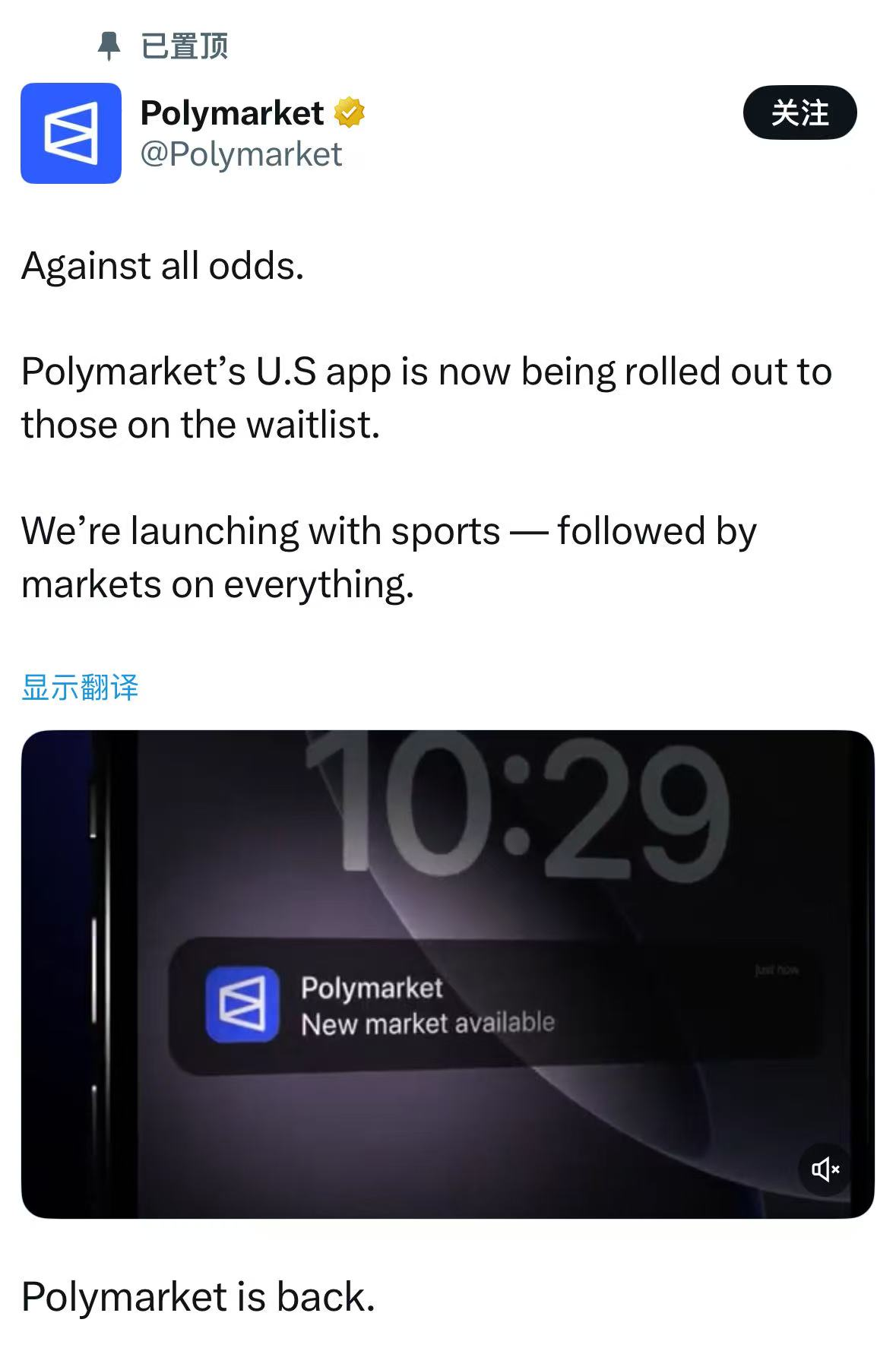Open Polymarket's profile avatar
This screenshot has height=1351, width=896.
[71, 133]
